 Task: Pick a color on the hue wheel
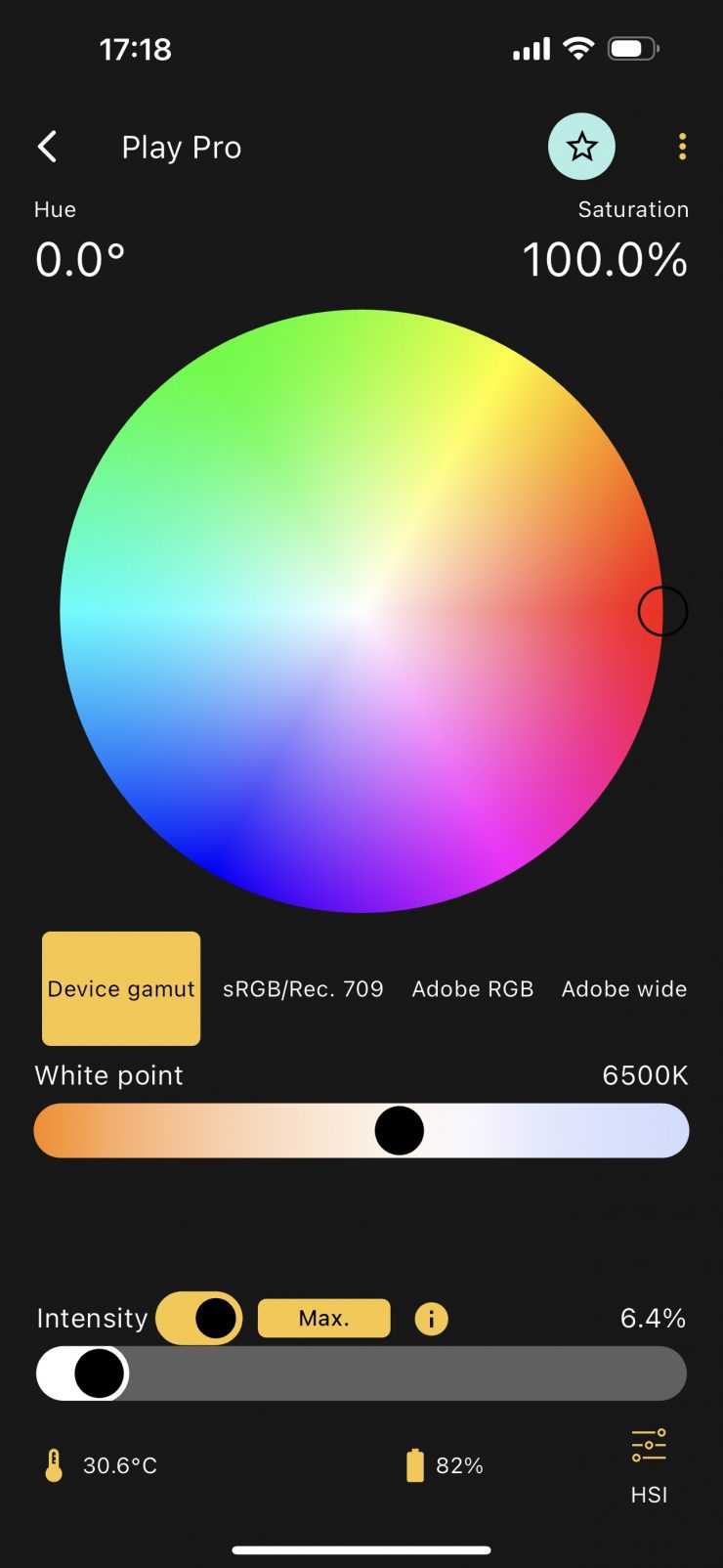tap(361, 611)
